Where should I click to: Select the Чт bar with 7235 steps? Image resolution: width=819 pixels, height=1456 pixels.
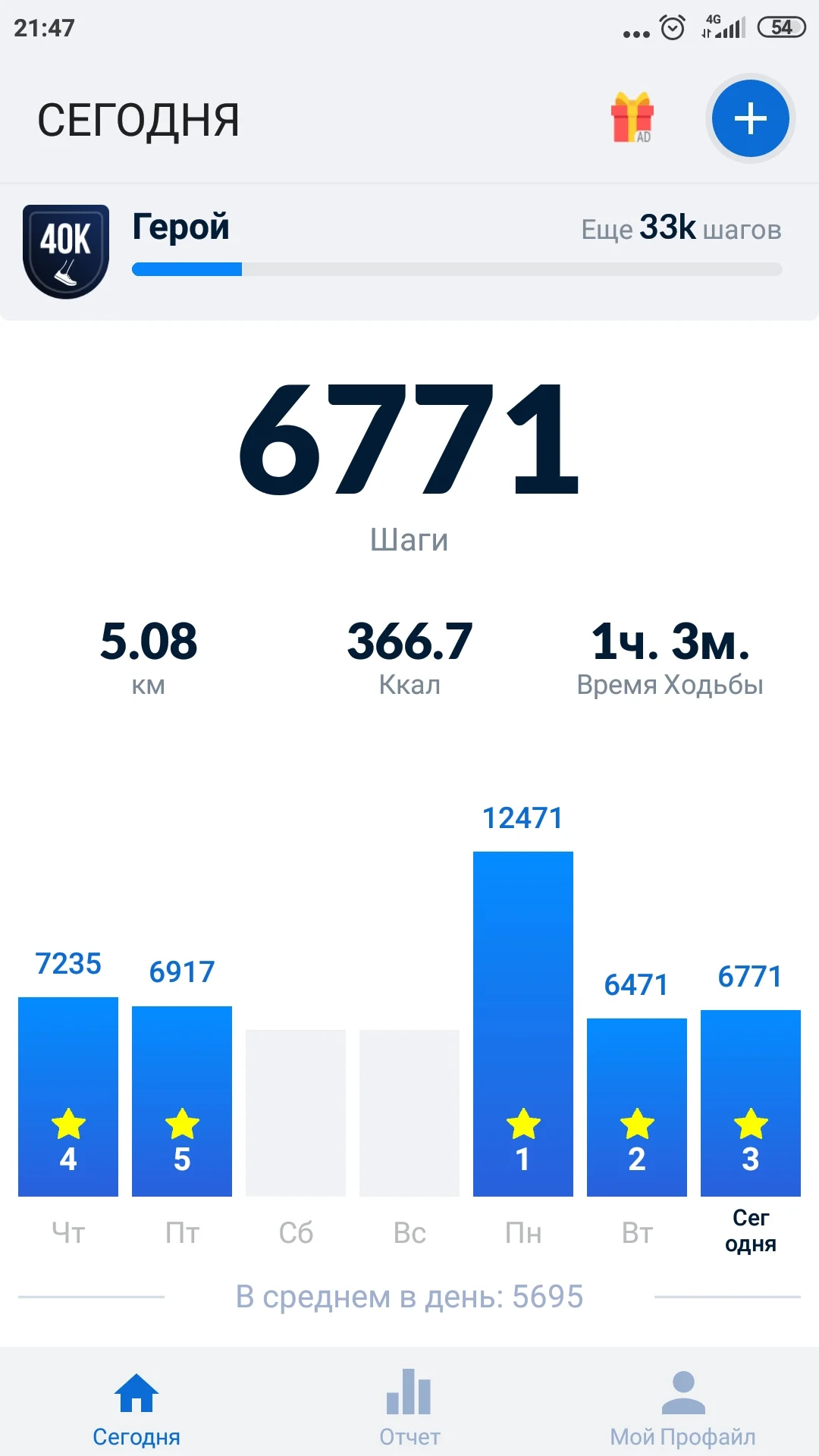click(68, 1097)
